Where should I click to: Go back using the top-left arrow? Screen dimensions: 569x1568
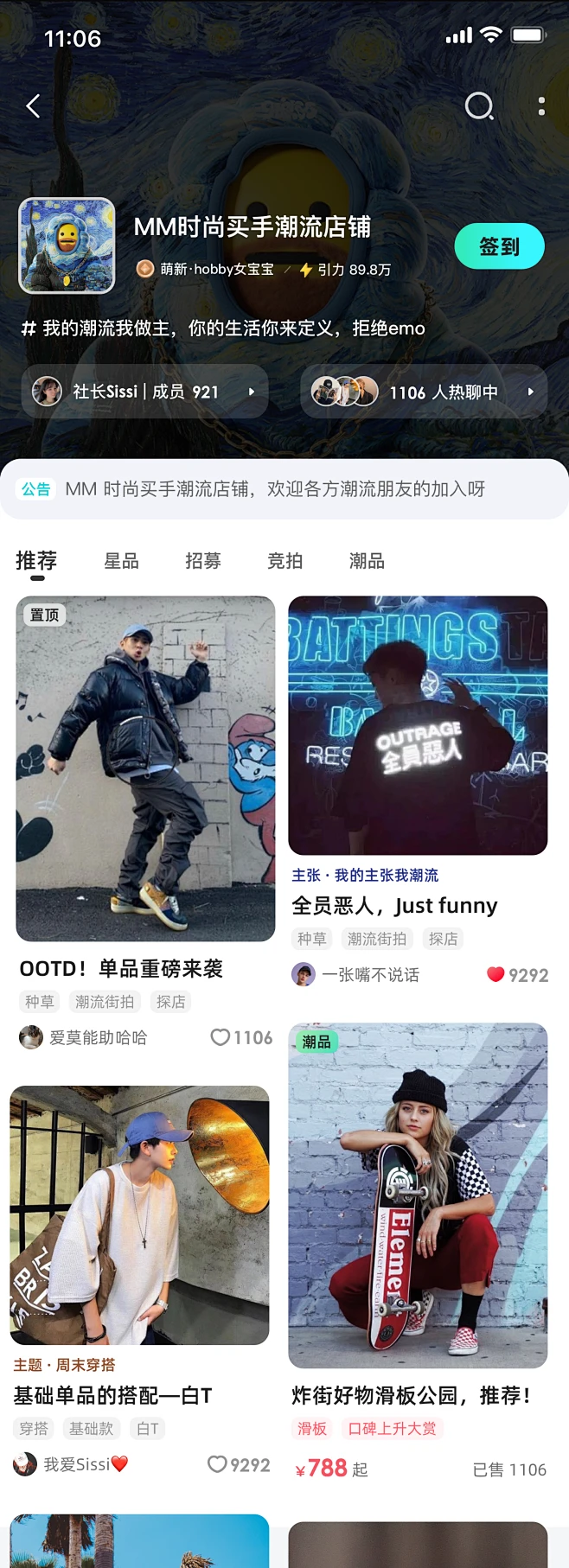pyautogui.click(x=34, y=106)
